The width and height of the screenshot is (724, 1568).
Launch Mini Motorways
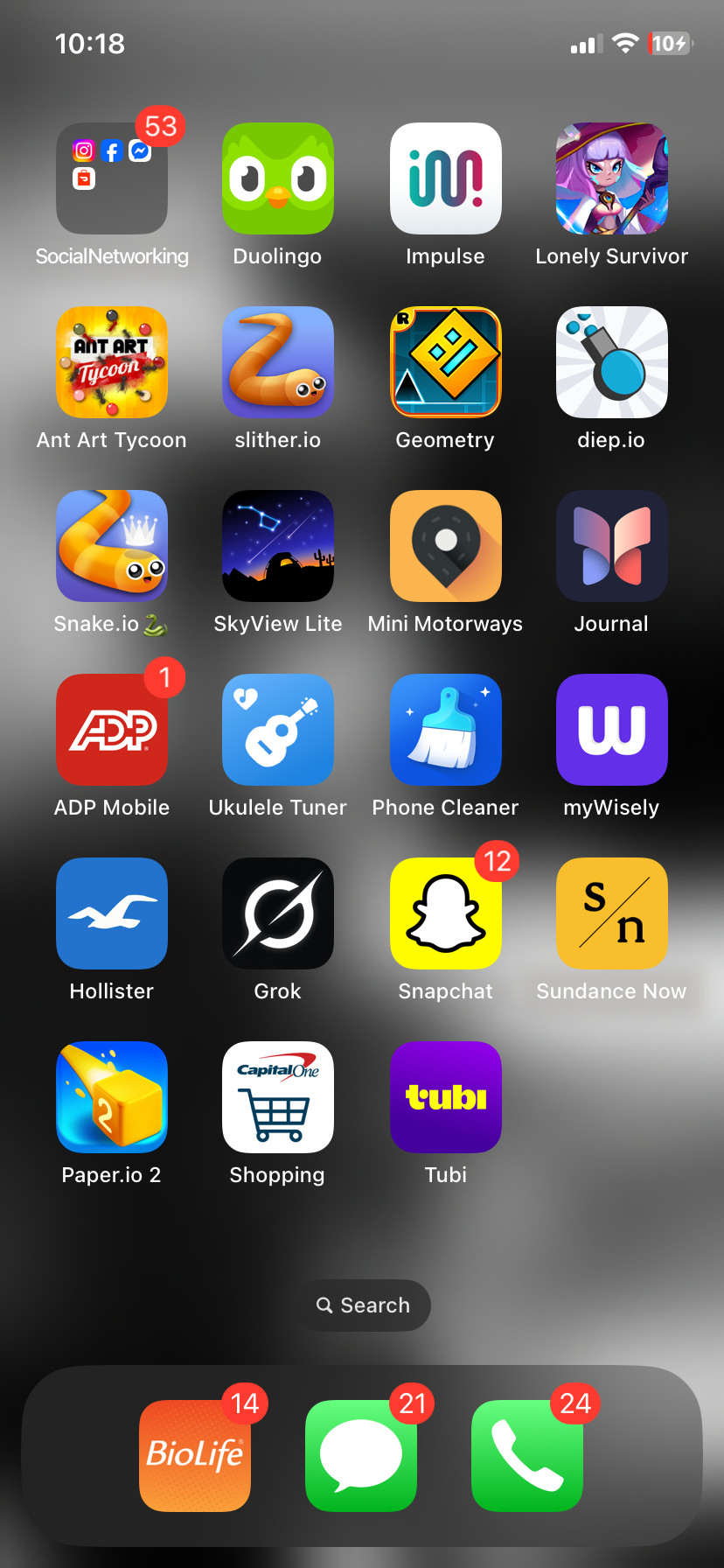click(445, 546)
